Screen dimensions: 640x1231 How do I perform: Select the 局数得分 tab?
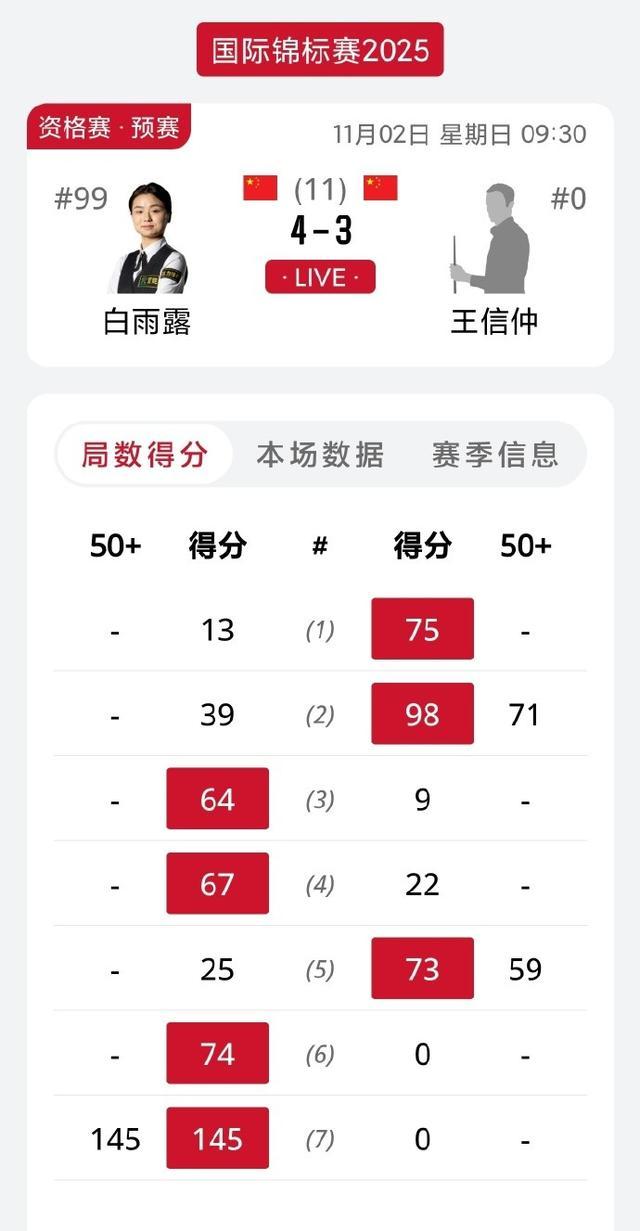tap(145, 455)
